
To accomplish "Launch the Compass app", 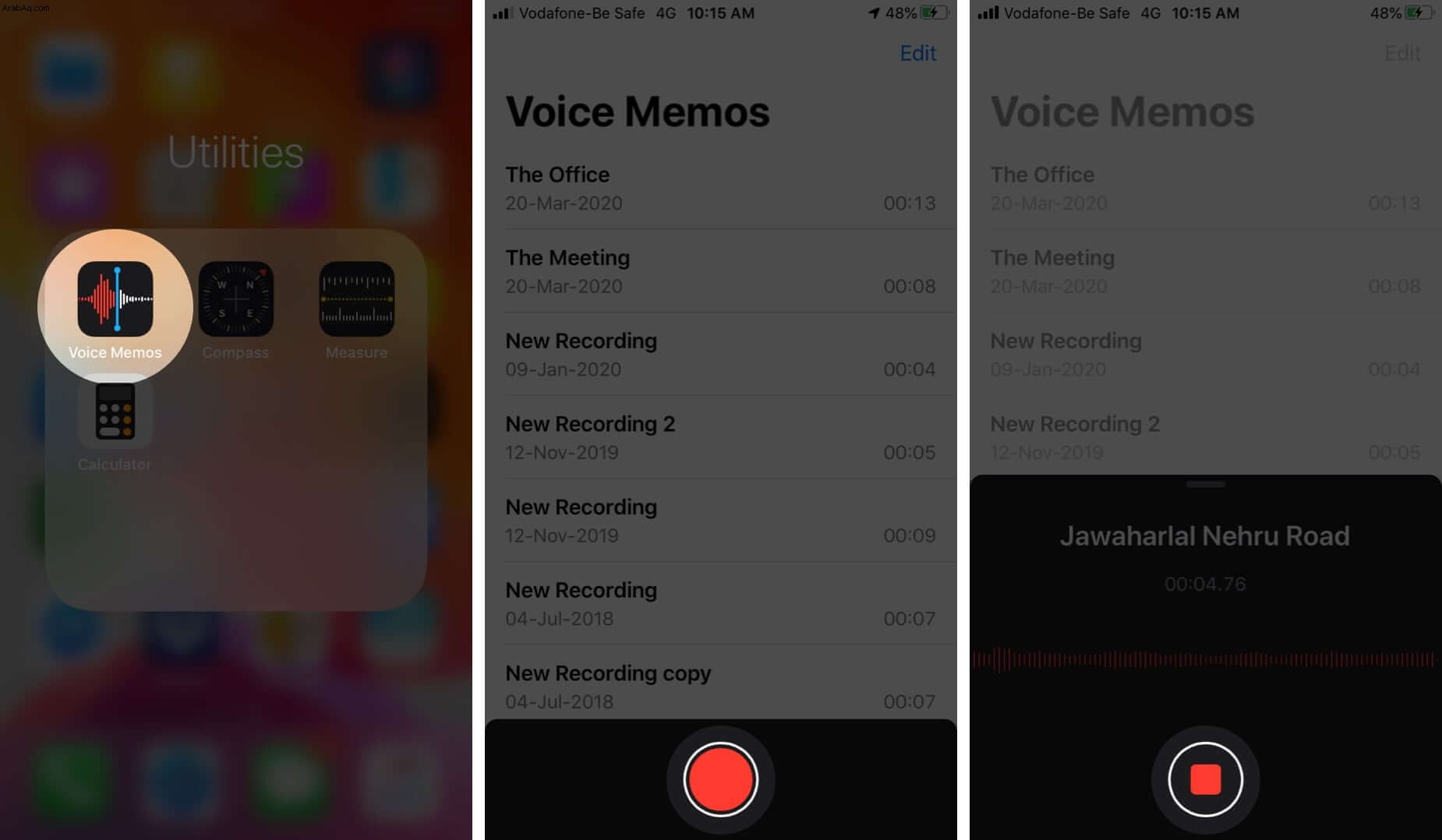I will pyautogui.click(x=235, y=299).
